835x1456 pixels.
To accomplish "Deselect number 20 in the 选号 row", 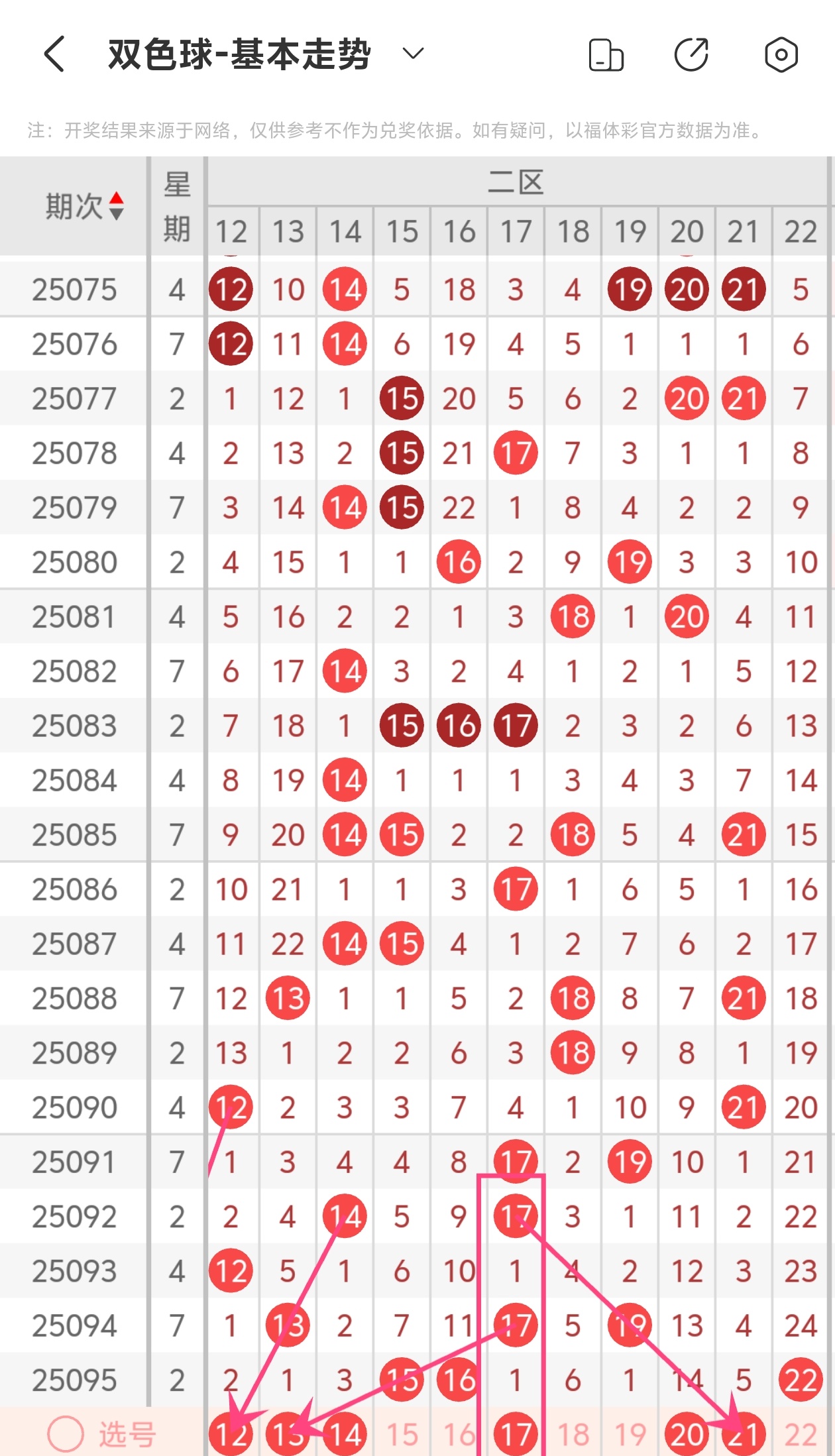I will coord(687,1434).
